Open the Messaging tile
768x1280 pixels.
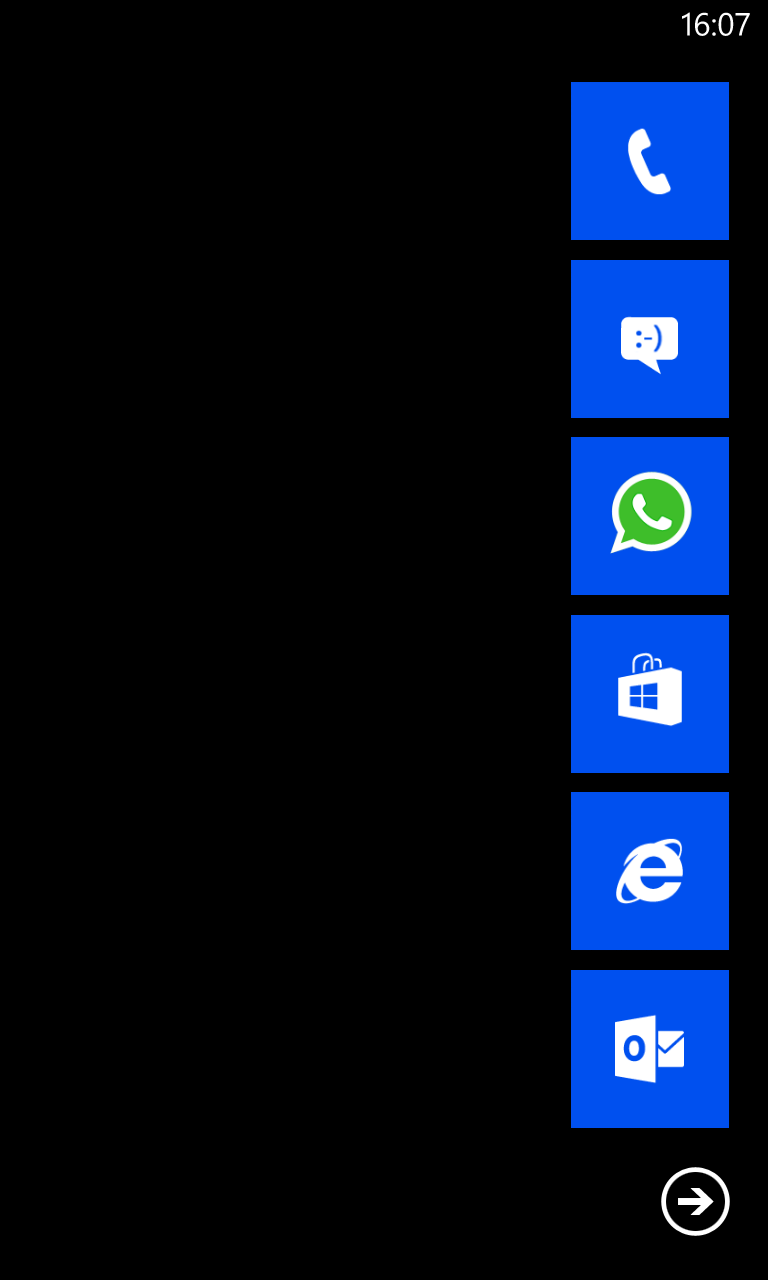650,339
